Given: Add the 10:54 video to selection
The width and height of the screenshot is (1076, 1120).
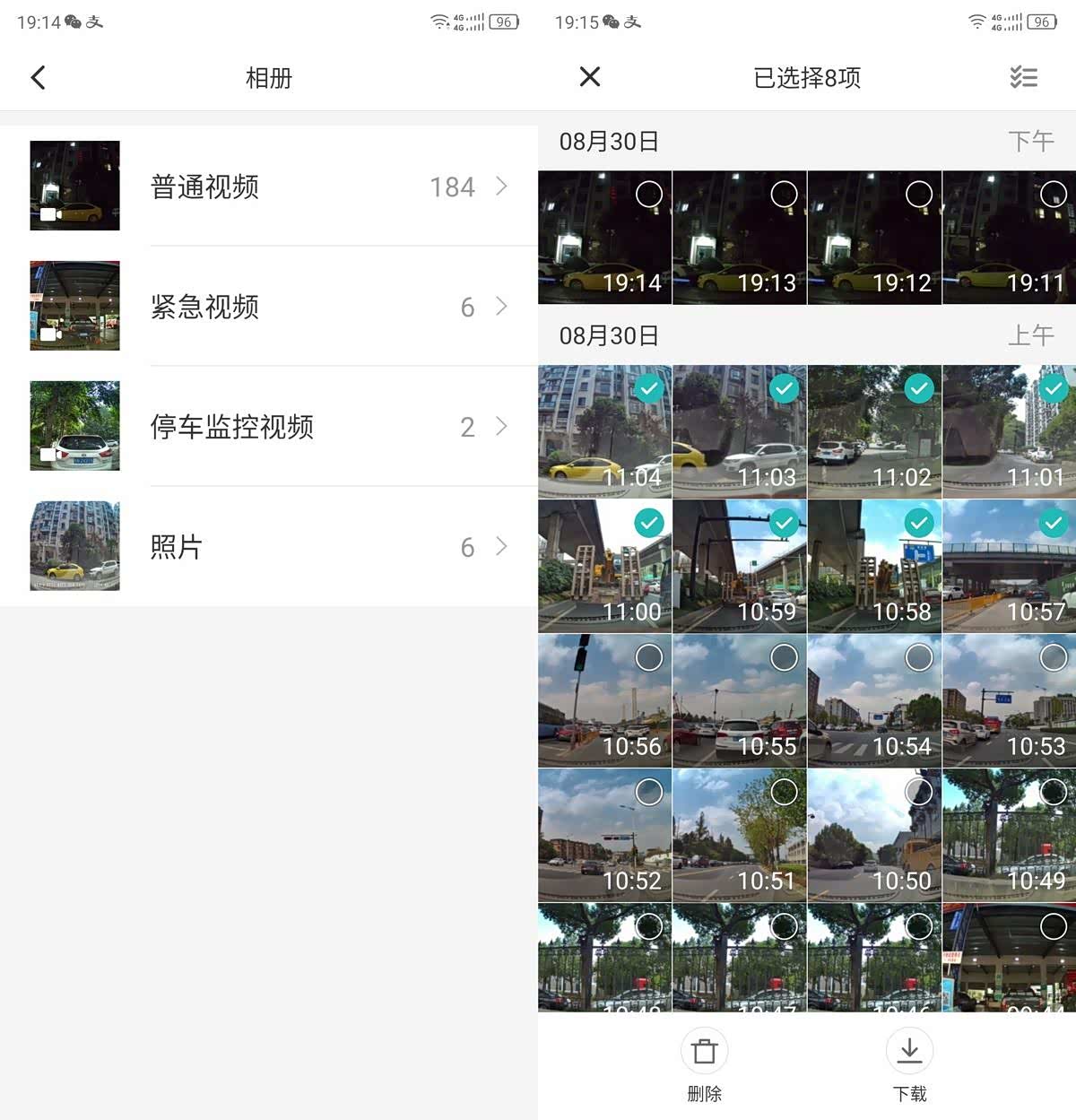Looking at the screenshot, I should tap(918, 657).
